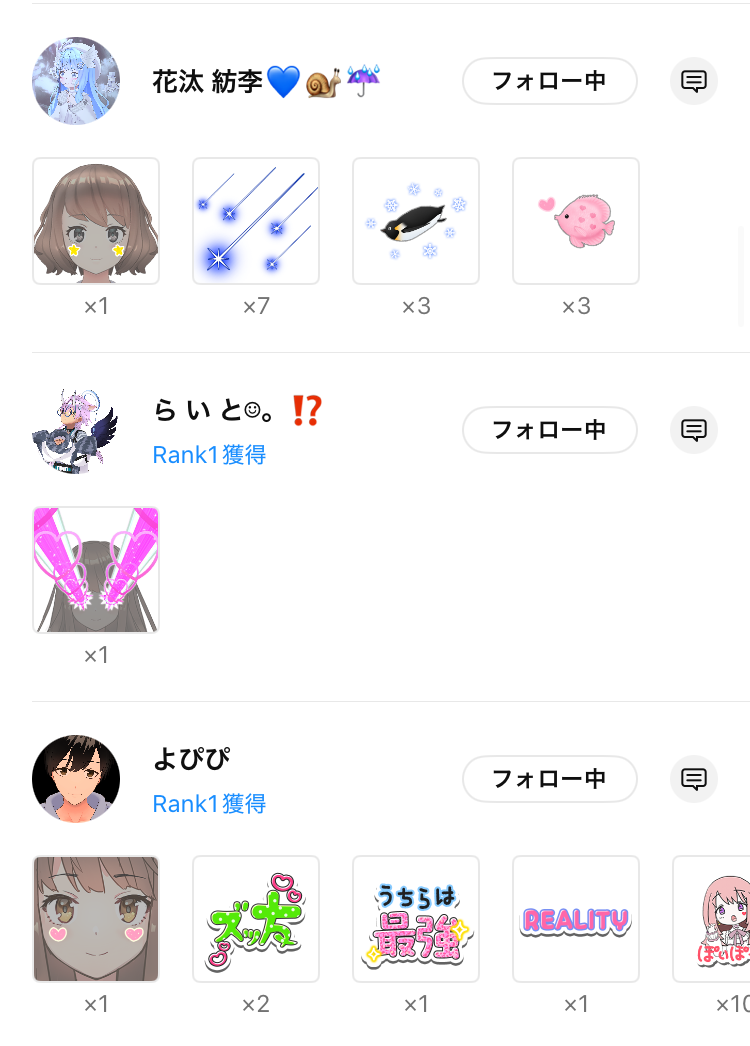This screenshot has width=750, height=1046.
Task: Open 花汰 紡李's profile avatar
Action: (76, 81)
